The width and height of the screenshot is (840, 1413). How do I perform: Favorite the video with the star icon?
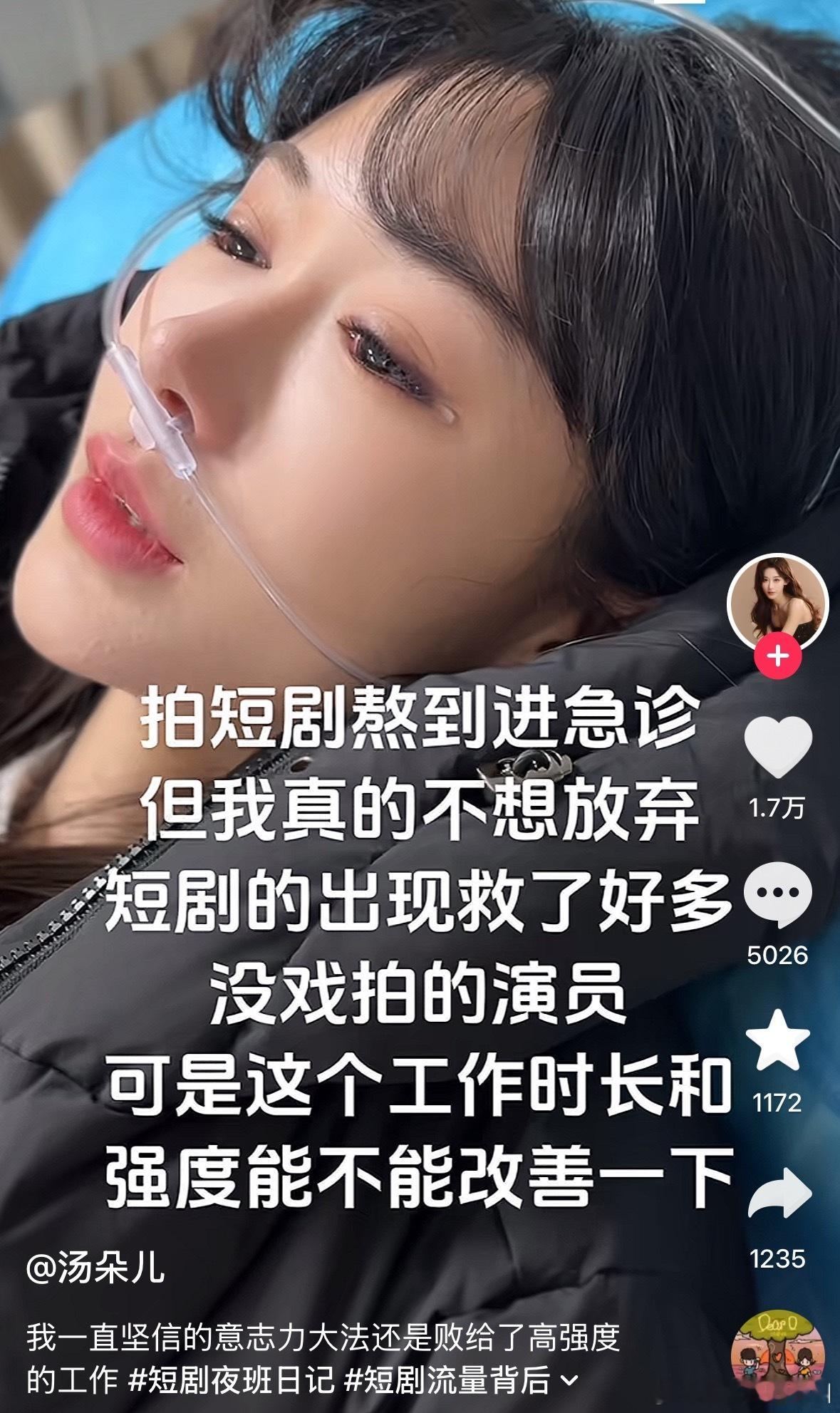pos(779,1040)
